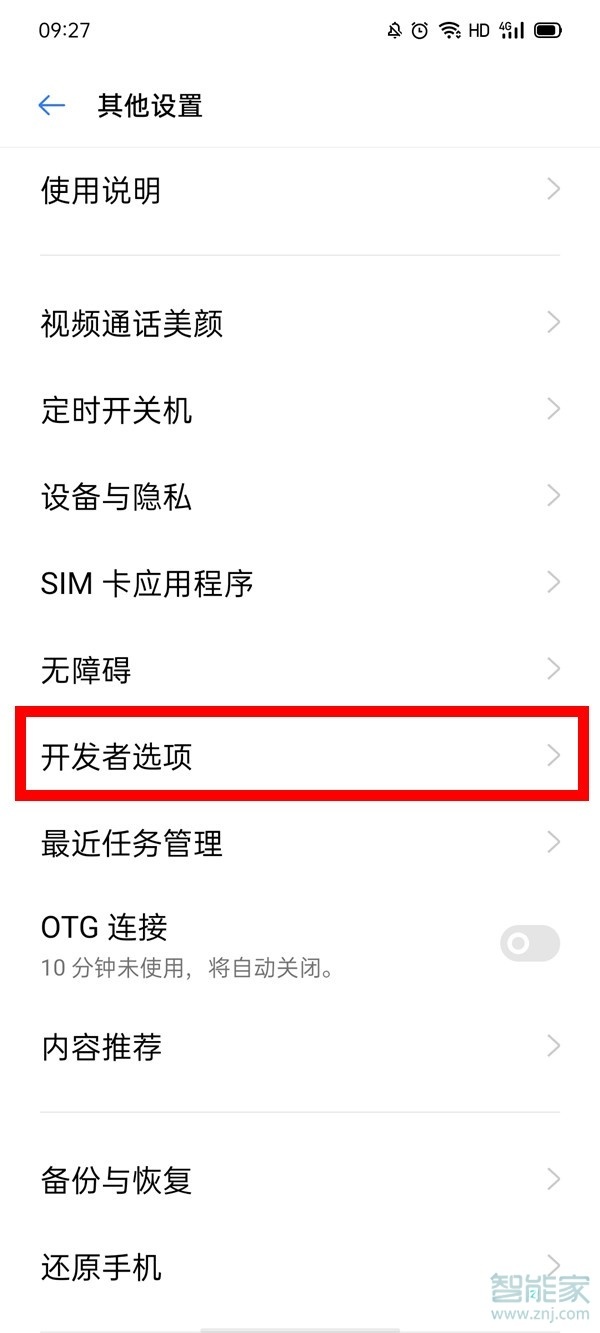Open 还原手机 row
Viewport: 600px width, 1333px height.
(x=300, y=1267)
